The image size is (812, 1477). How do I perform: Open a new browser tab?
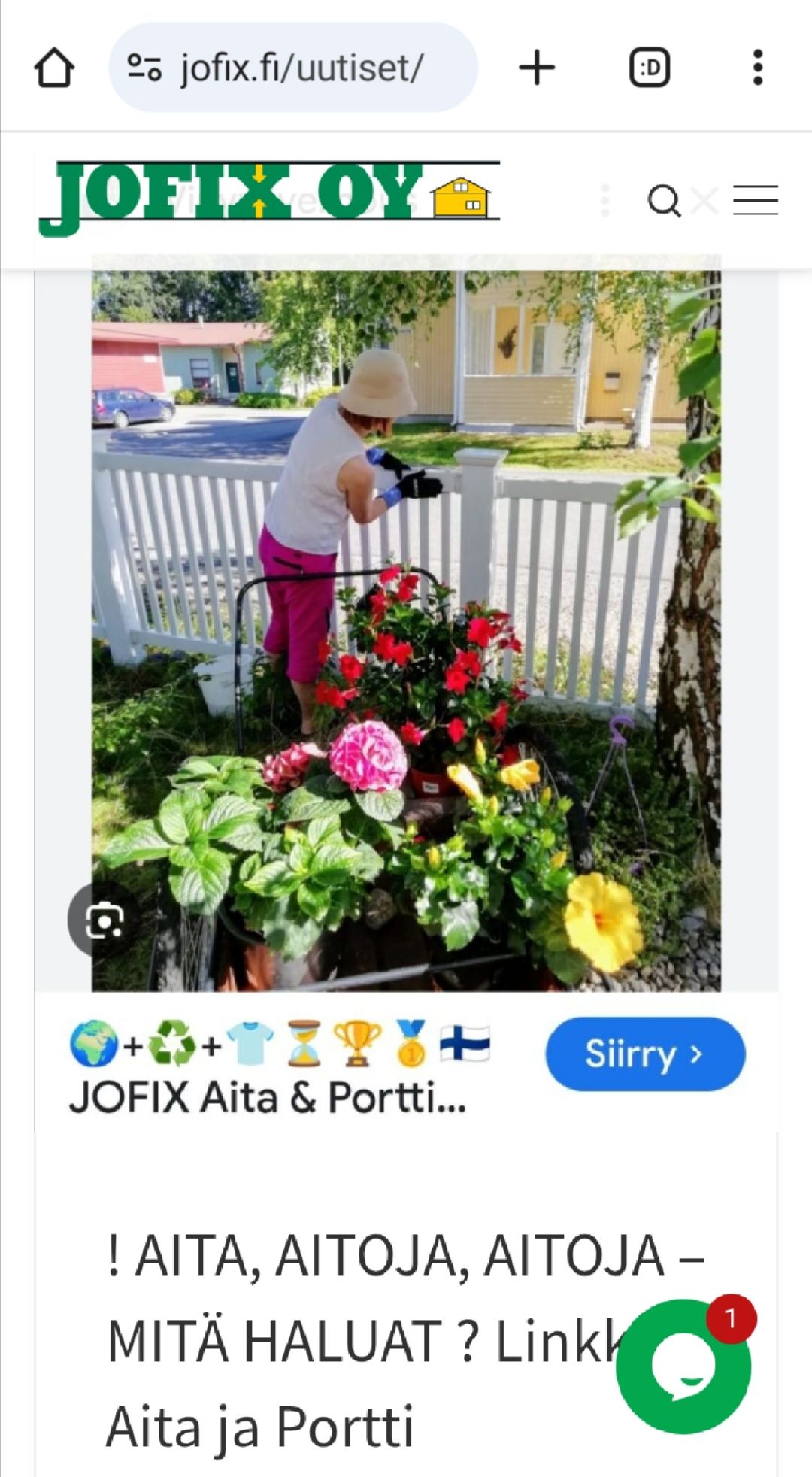click(537, 68)
